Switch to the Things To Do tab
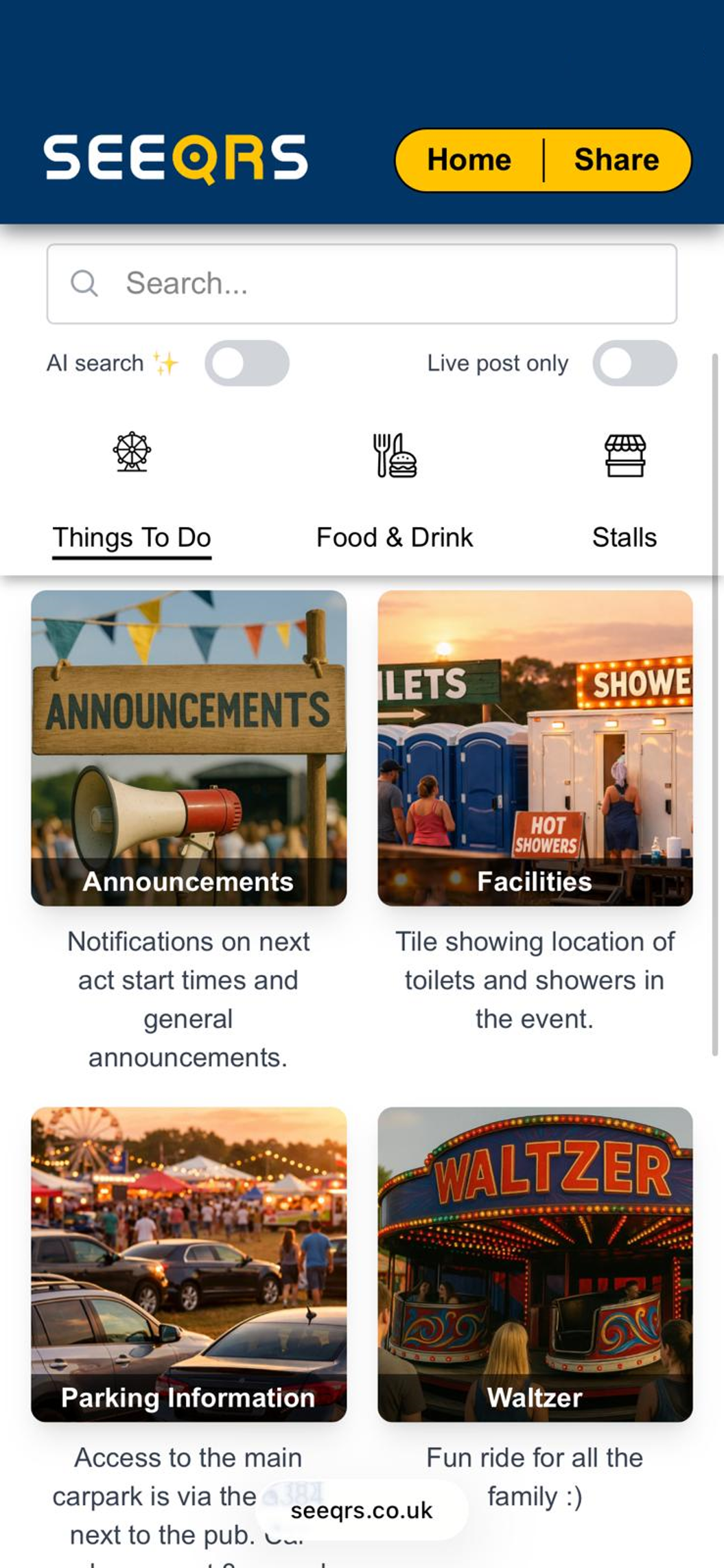724x1568 pixels. 132,537
